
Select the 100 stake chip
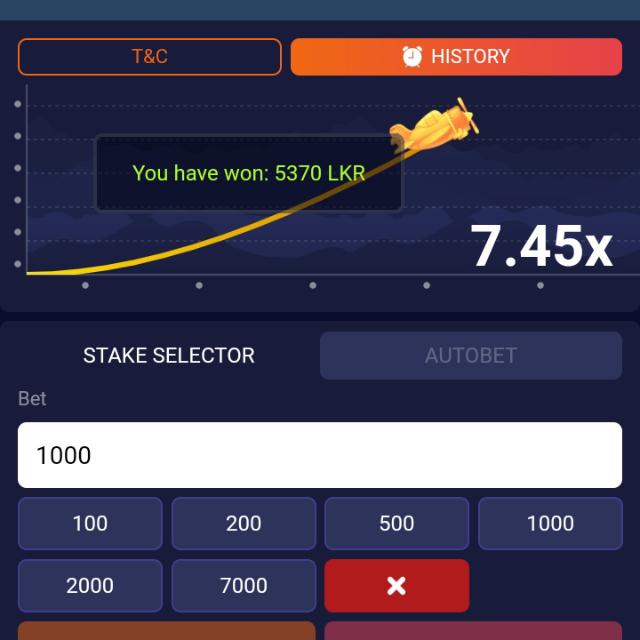coord(90,523)
